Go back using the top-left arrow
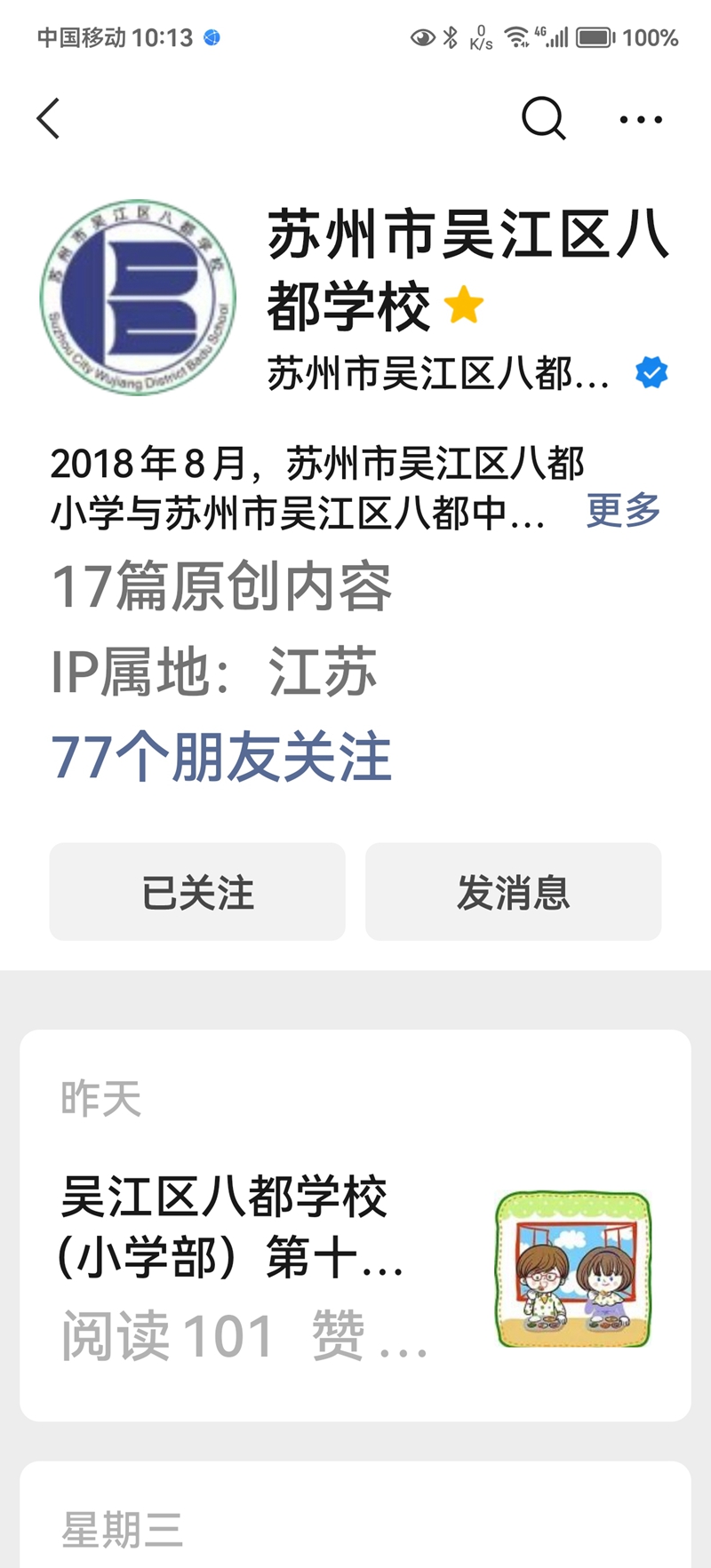Viewport: 711px width, 1568px height. 49,119
